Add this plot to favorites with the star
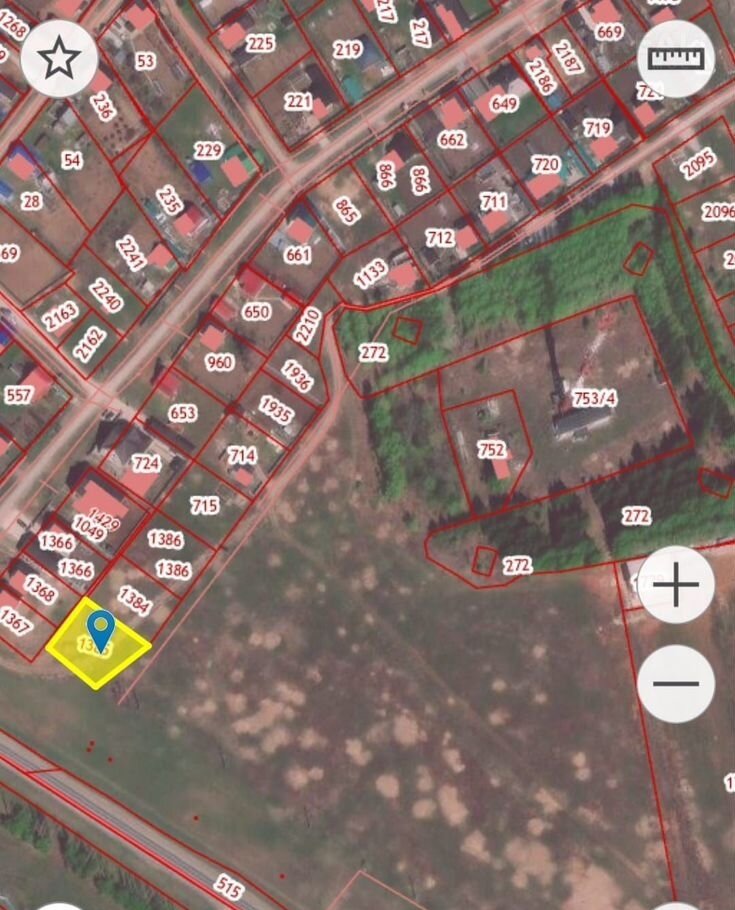Screen dimensions: 735x910 click(59, 59)
